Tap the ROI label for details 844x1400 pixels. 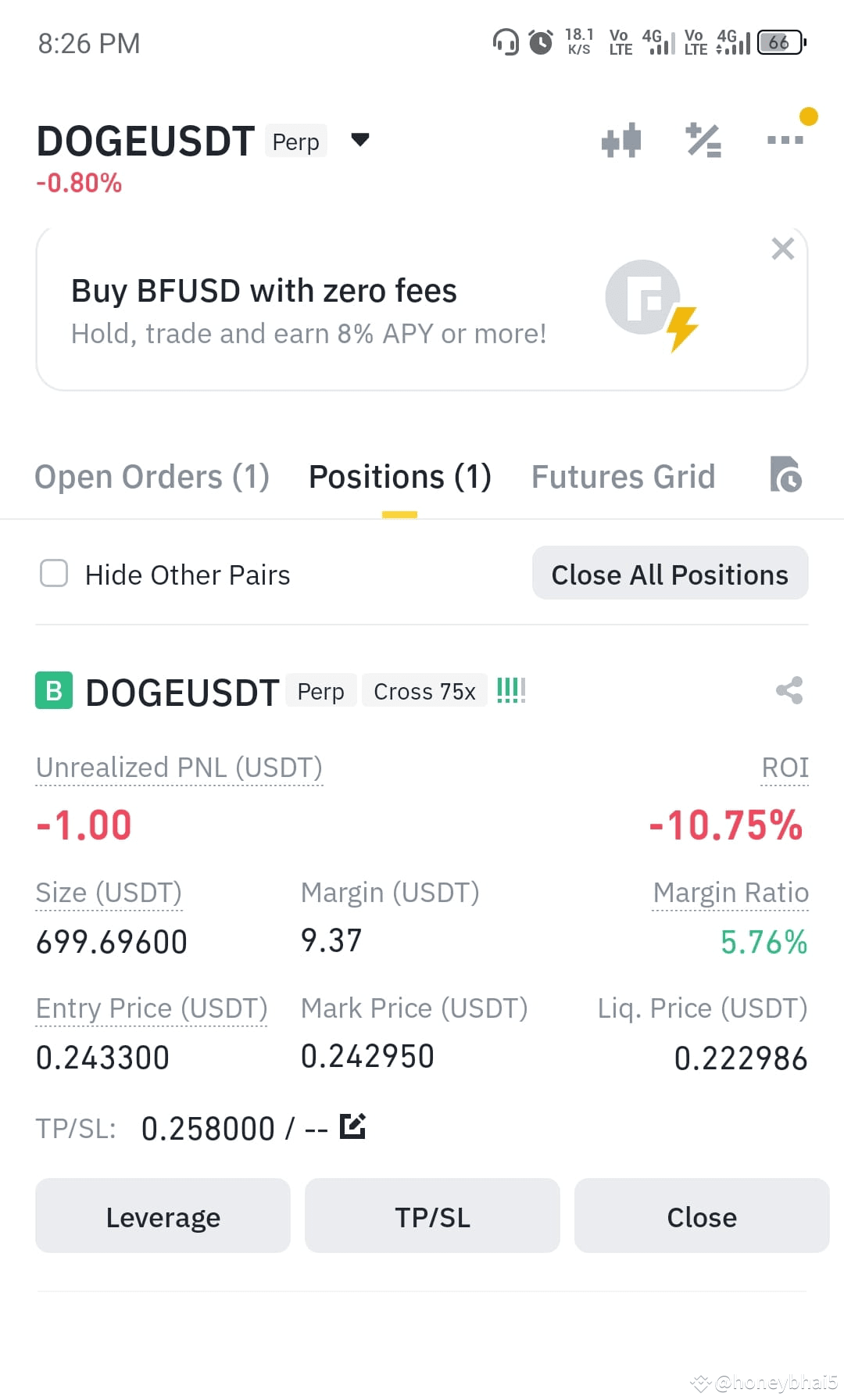click(x=785, y=768)
